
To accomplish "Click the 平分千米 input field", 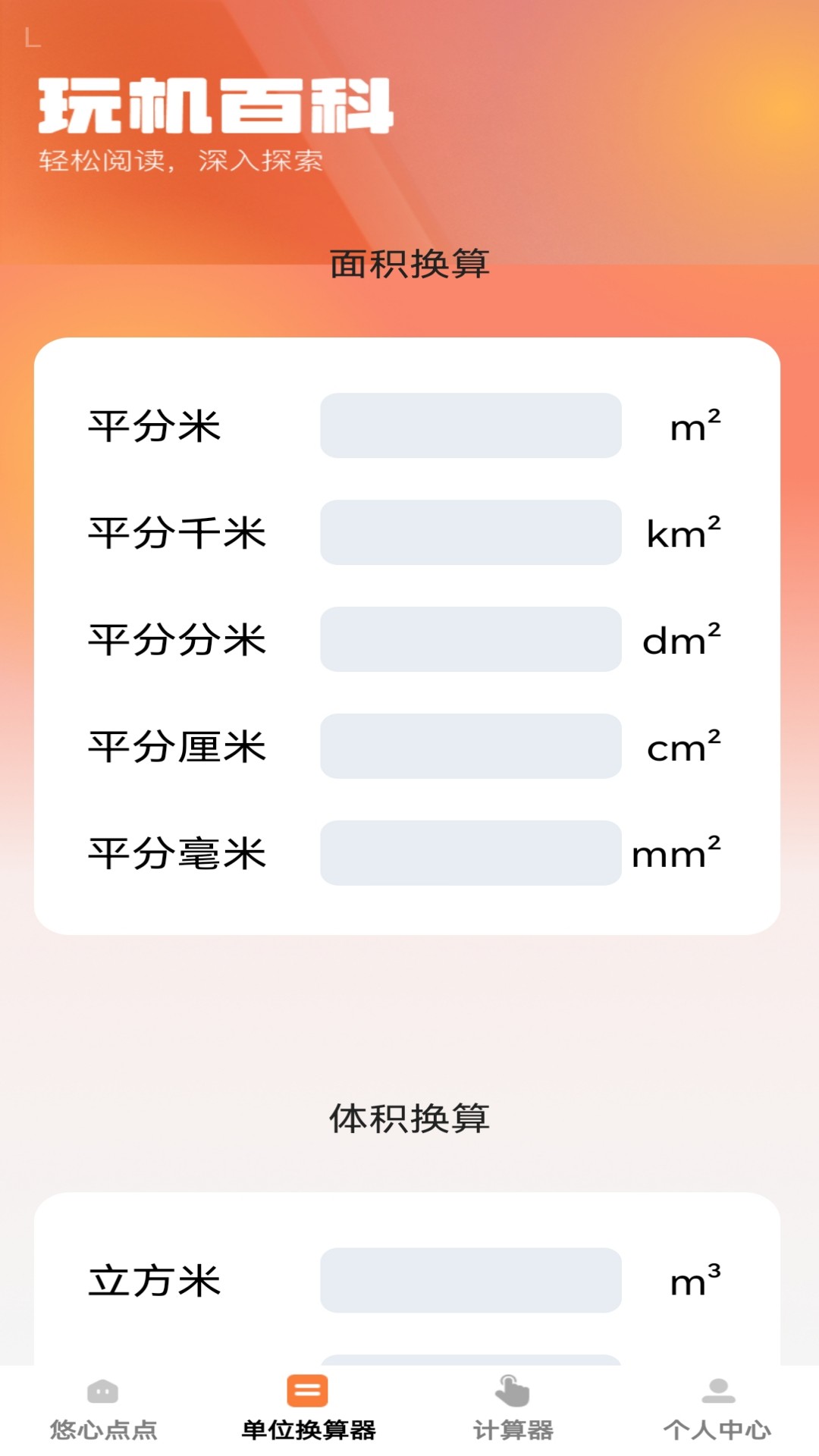I will tap(471, 532).
